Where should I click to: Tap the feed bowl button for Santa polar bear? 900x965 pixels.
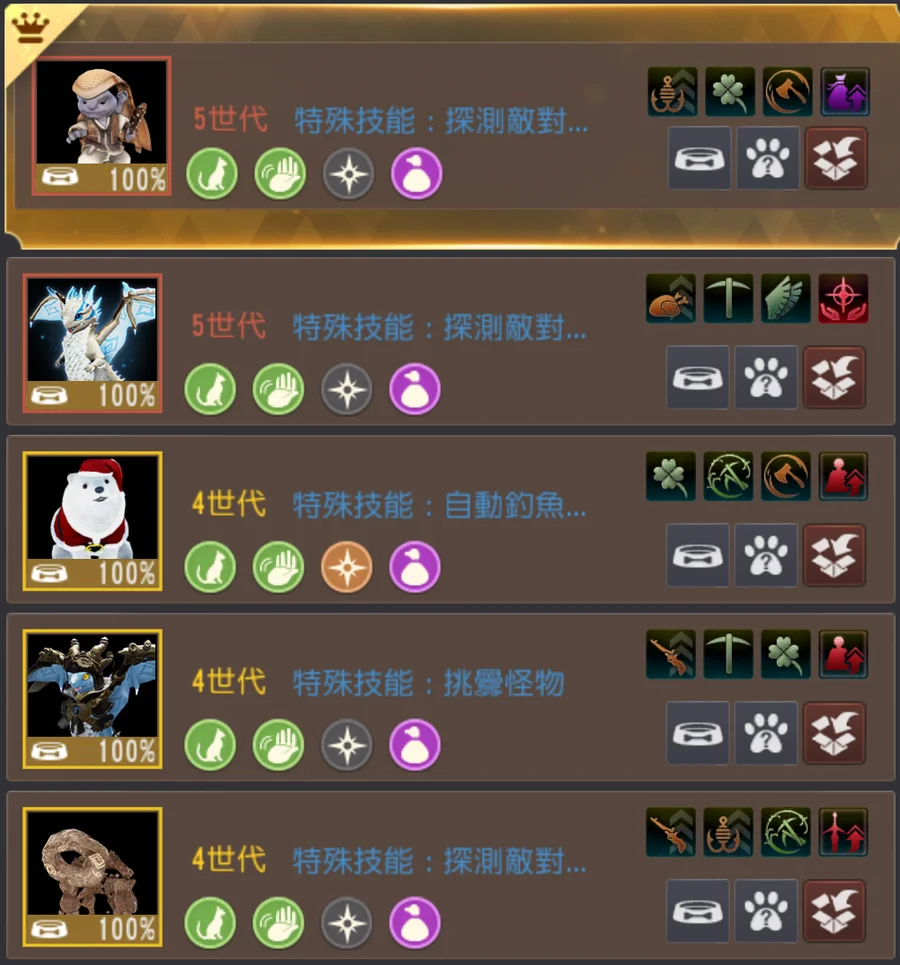point(698,555)
